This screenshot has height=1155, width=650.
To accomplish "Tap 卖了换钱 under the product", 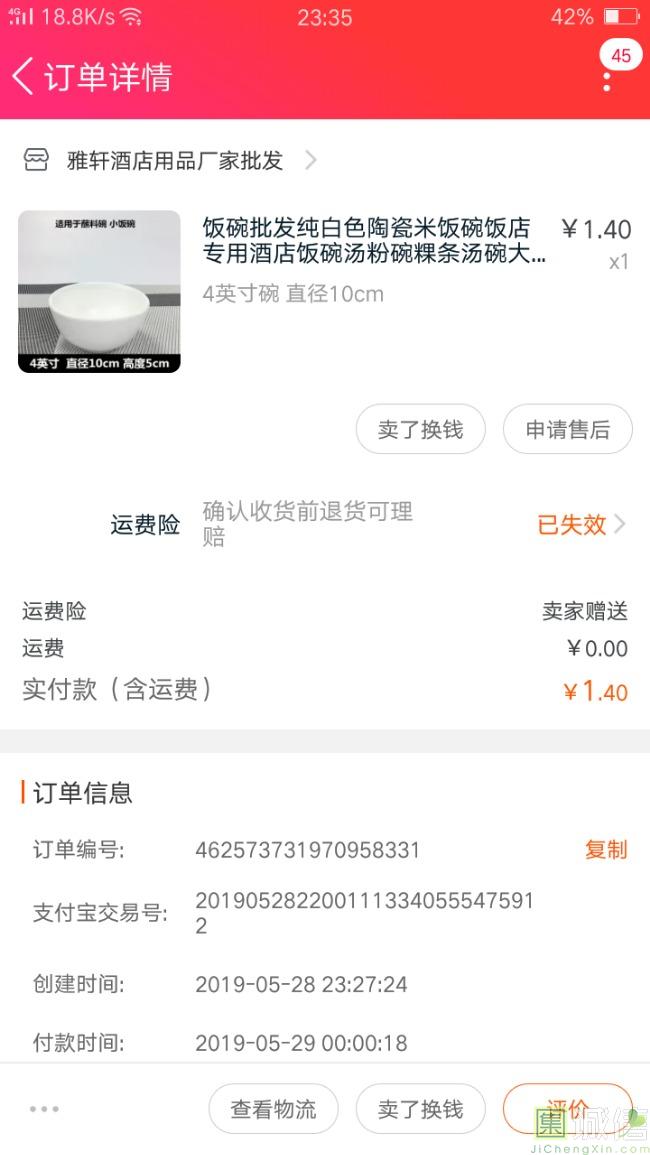I will pyautogui.click(x=420, y=430).
